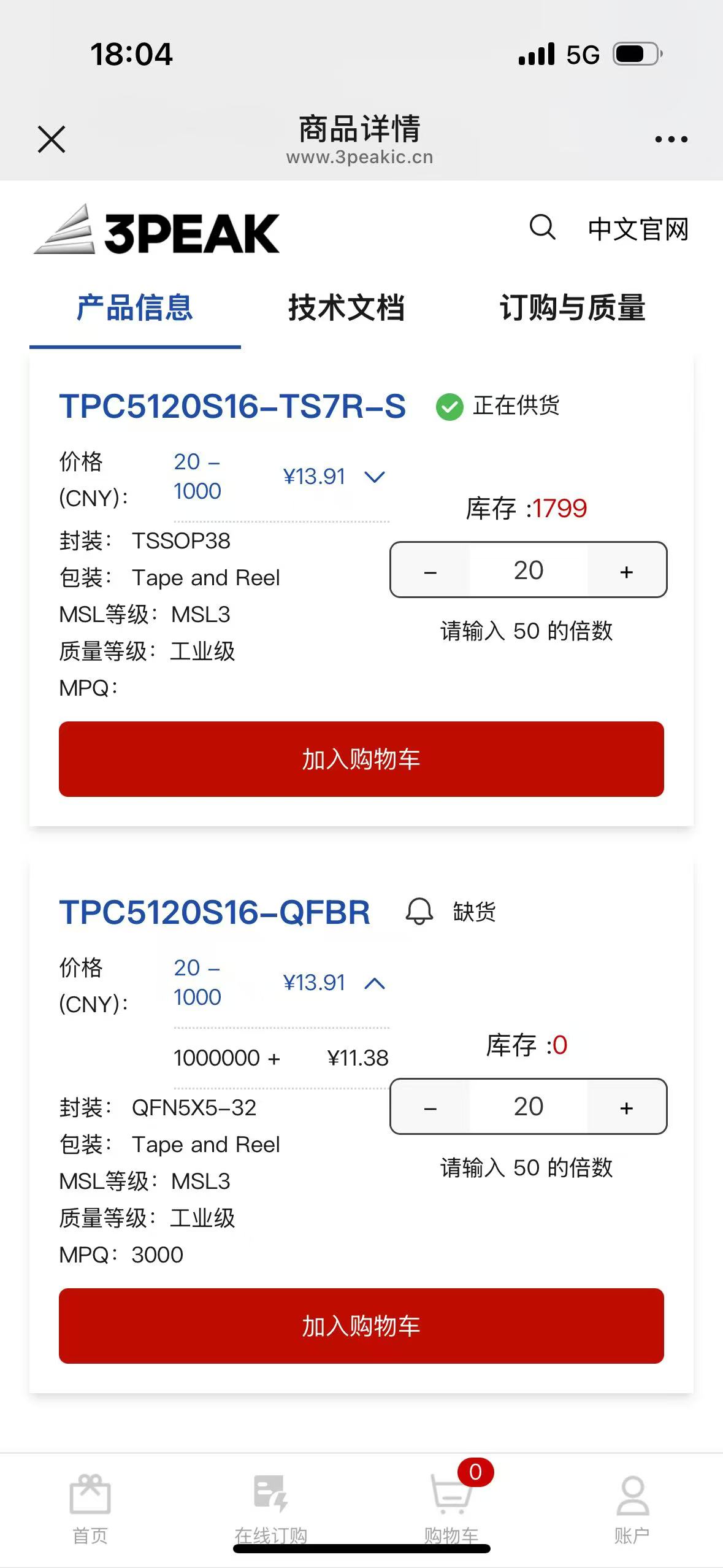Viewport: 723px width, 1568px height.
Task: Collapse price tiers for TPC5120S16-QFBR
Action: (374, 983)
